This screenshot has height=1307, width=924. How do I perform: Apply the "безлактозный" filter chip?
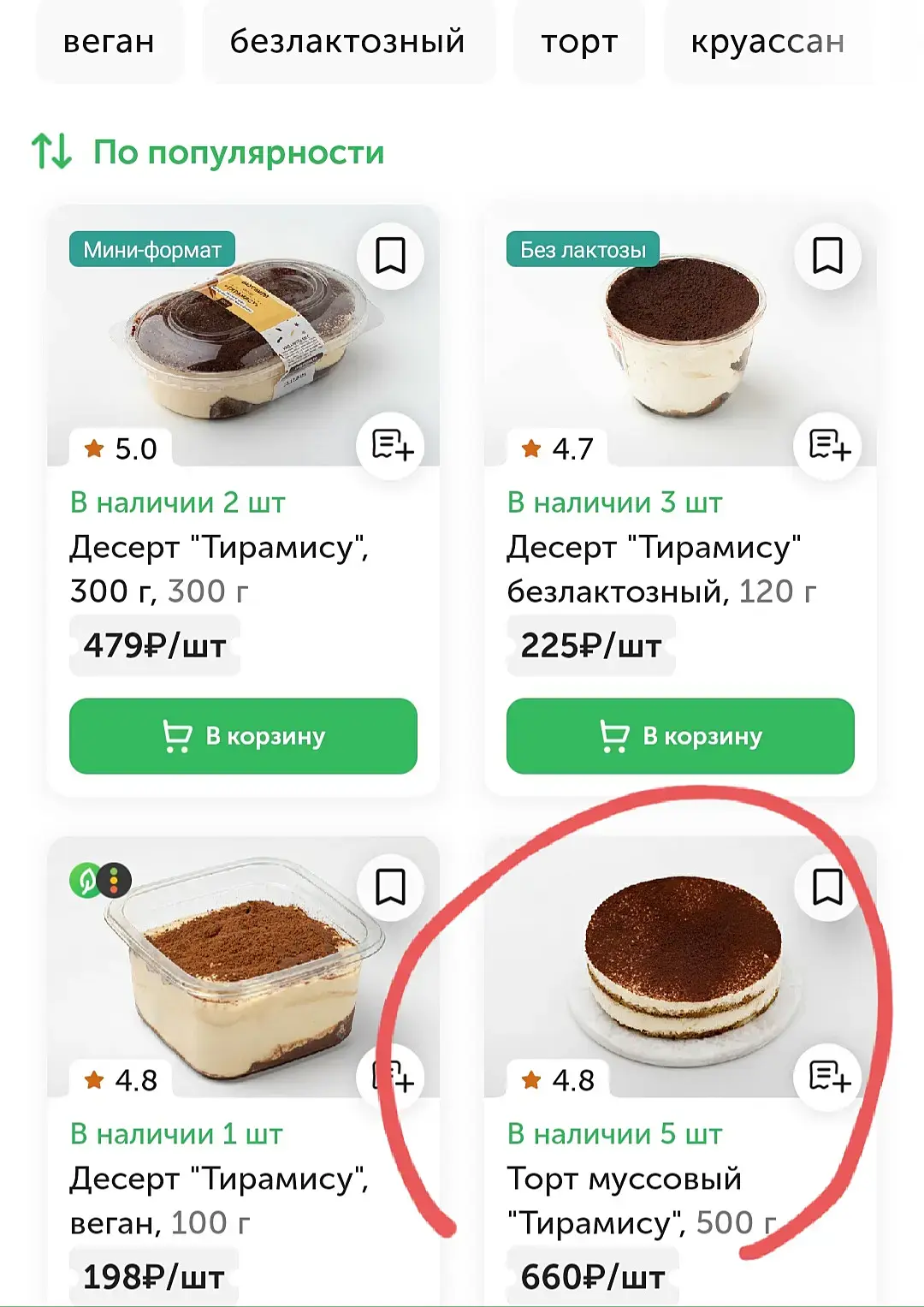(x=347, y=41)
